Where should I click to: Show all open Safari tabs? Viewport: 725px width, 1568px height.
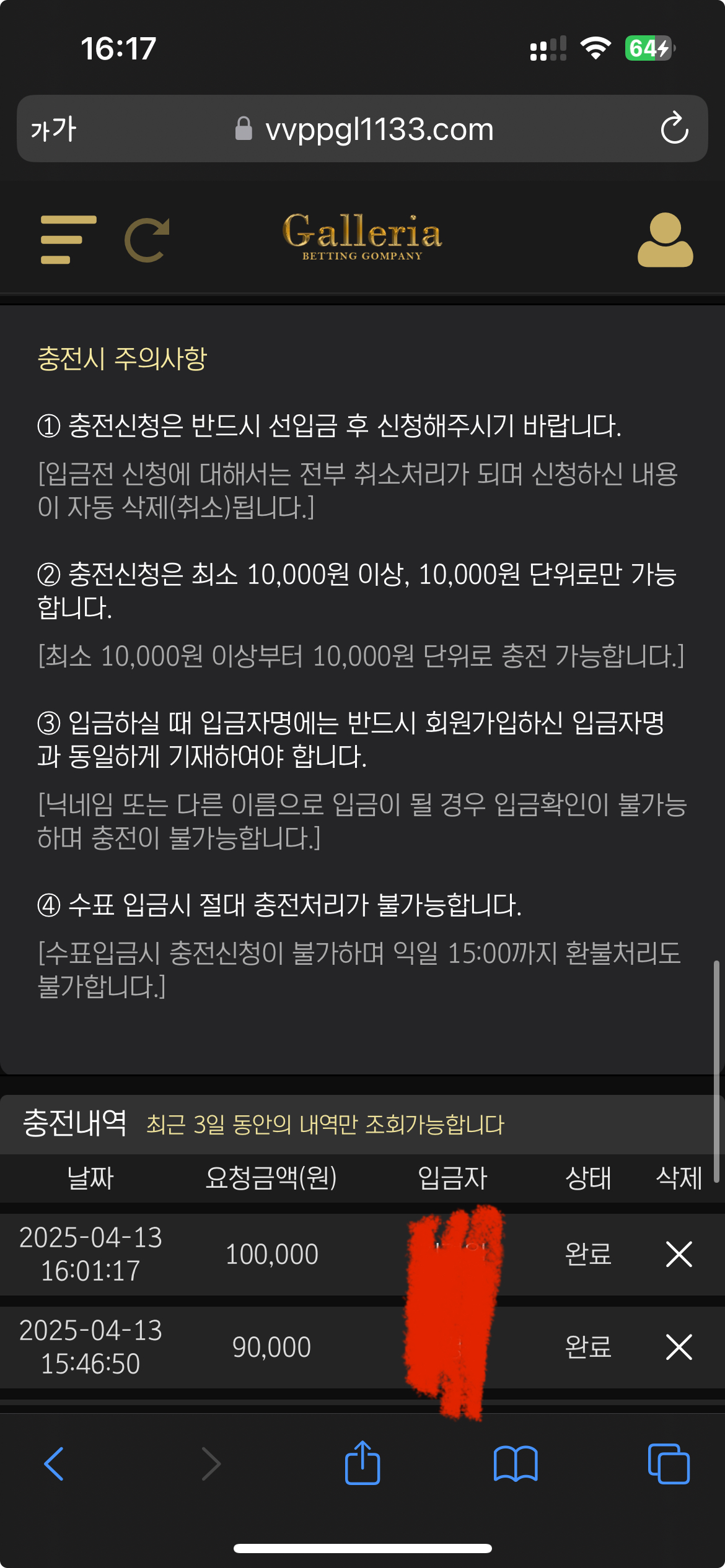click(668, 1464)
